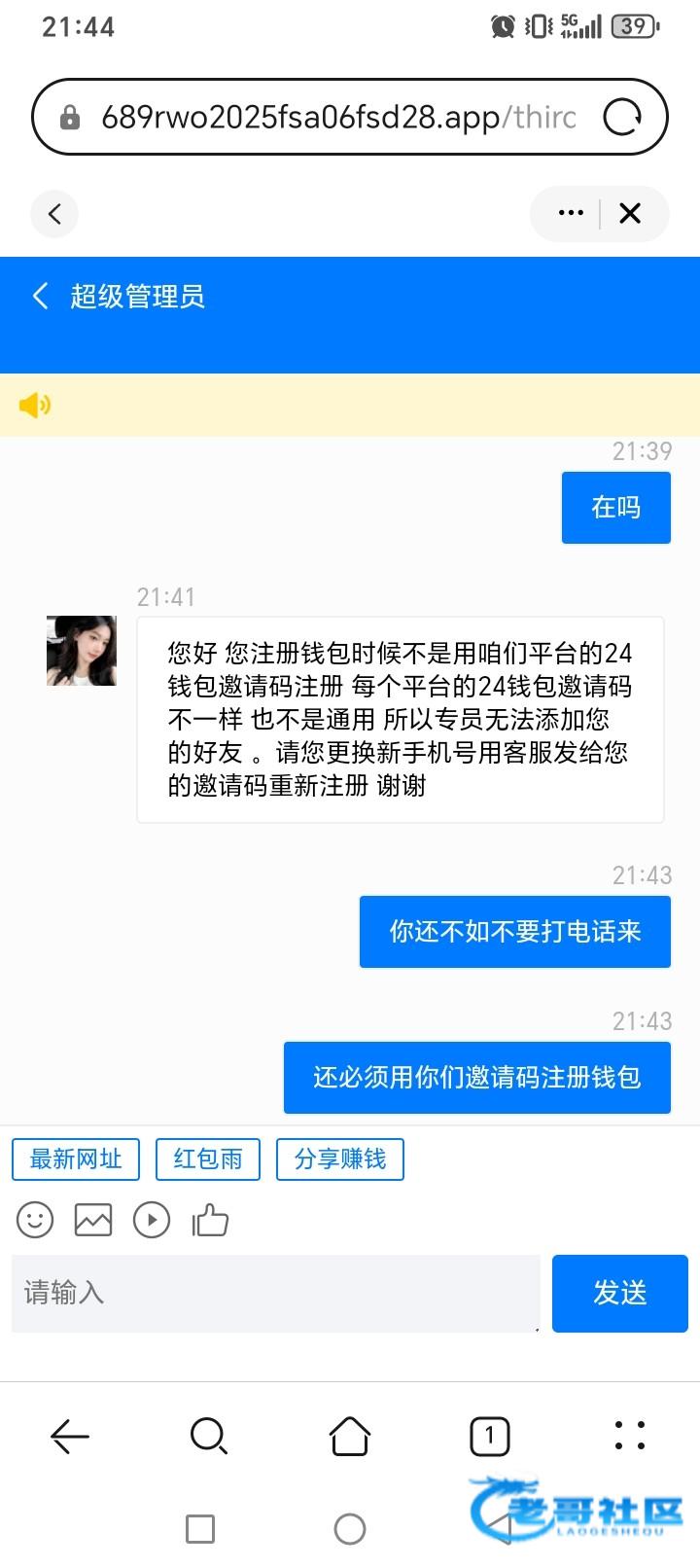Close the mini app with X

click(x=630, y=213)
